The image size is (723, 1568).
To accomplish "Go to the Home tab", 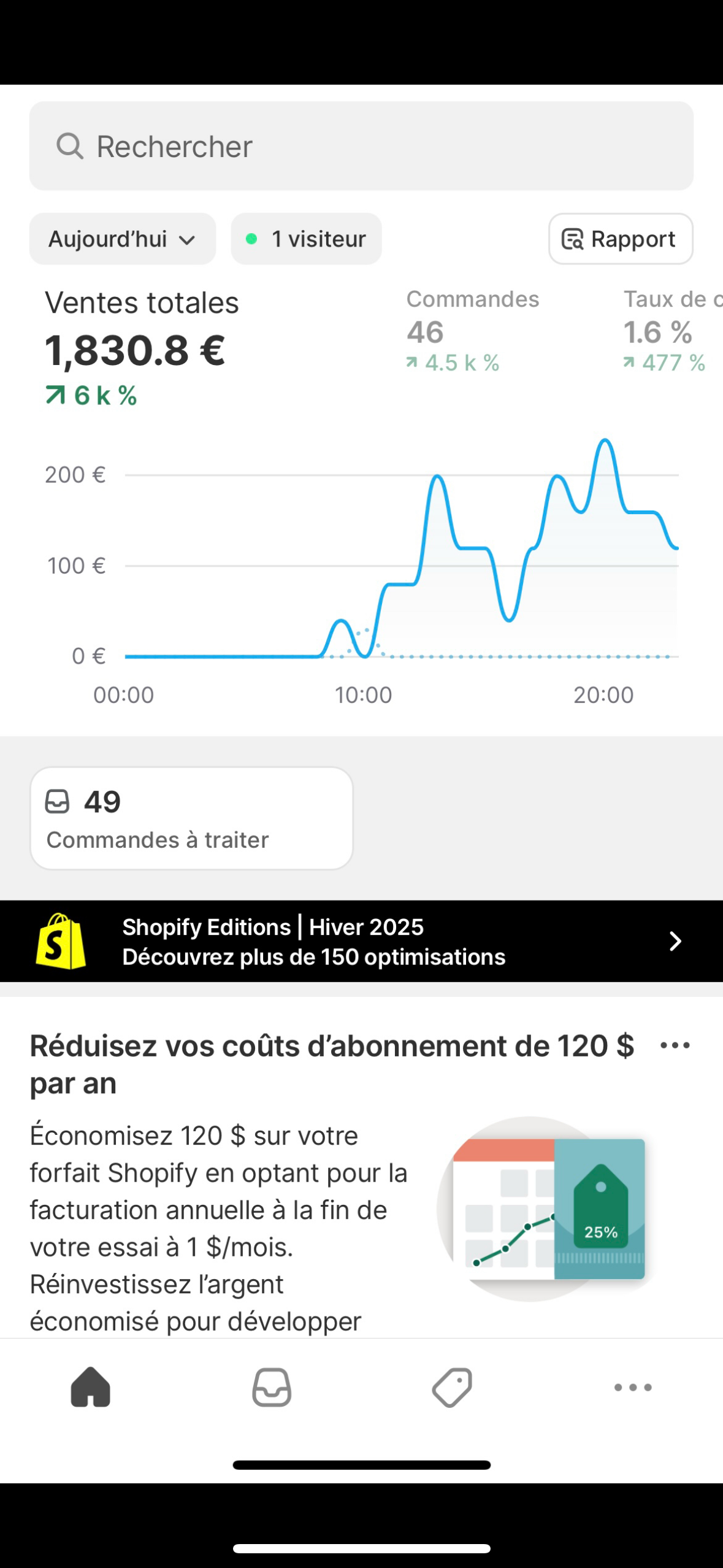I will point(91,1387).
